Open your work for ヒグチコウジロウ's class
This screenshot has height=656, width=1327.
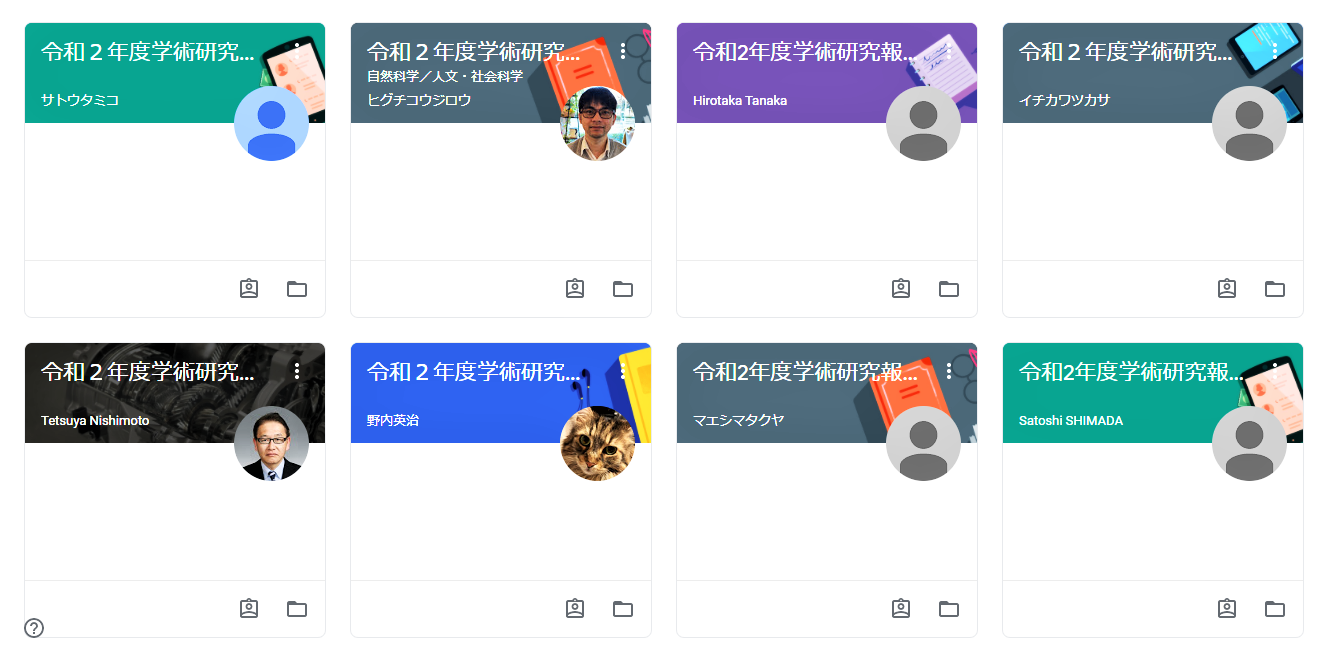click(x=575, y=289)
